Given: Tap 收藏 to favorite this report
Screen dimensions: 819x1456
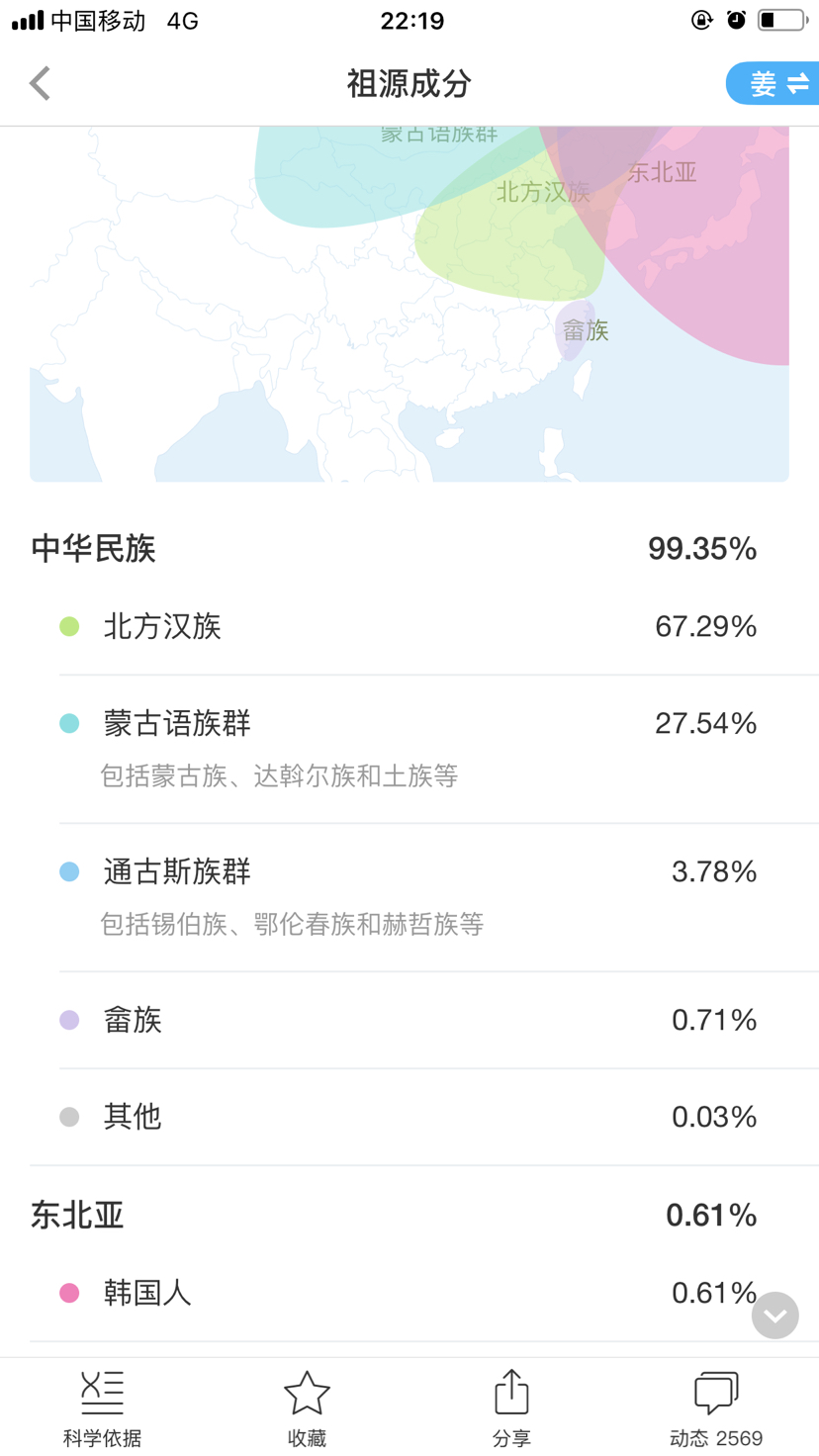Looking at the screenshot, I should tap(307, 1408).
